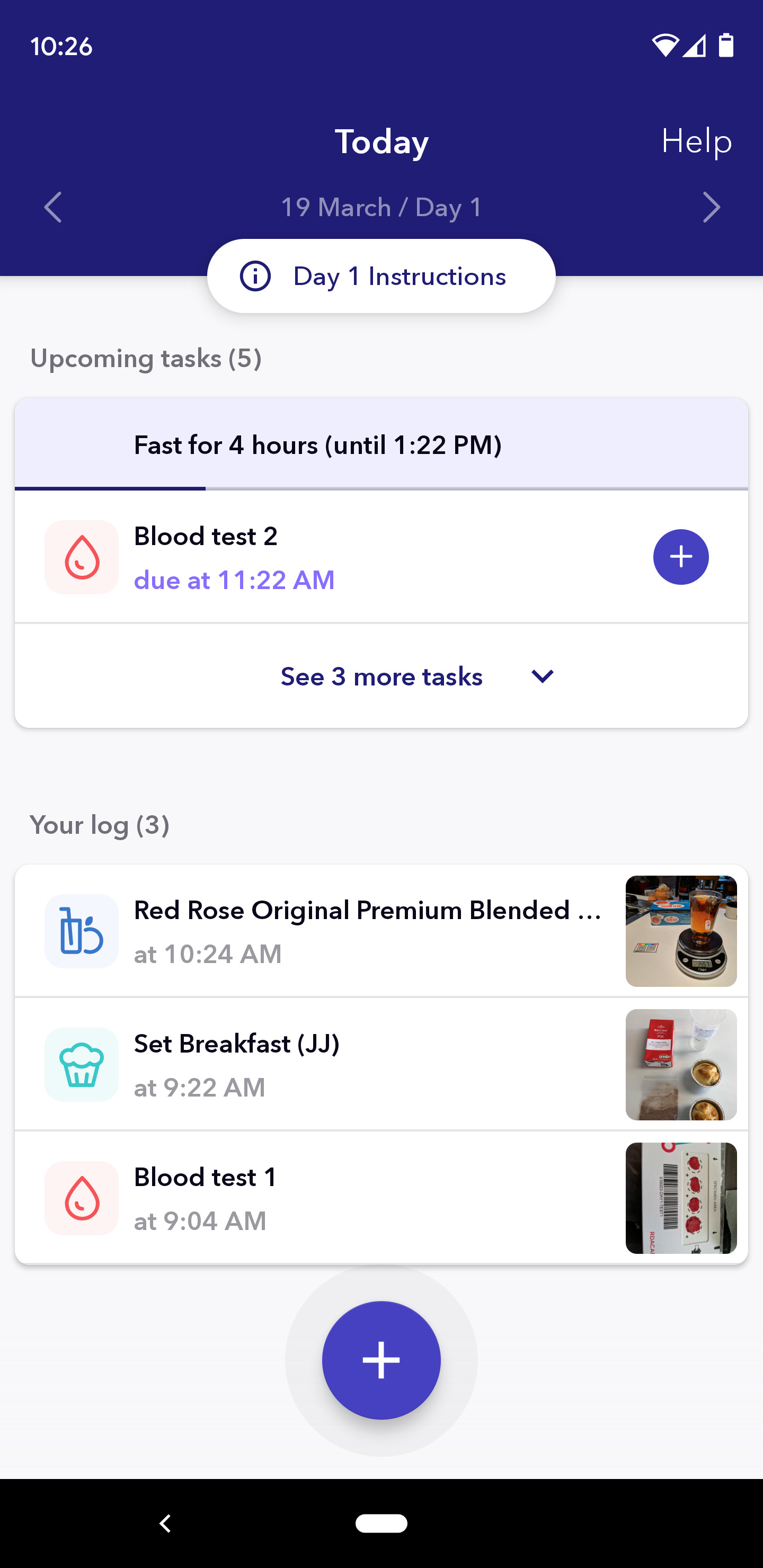Add a new log entry
Image resolution: width=763 pixels, height=1568 pixels.
381,1360
